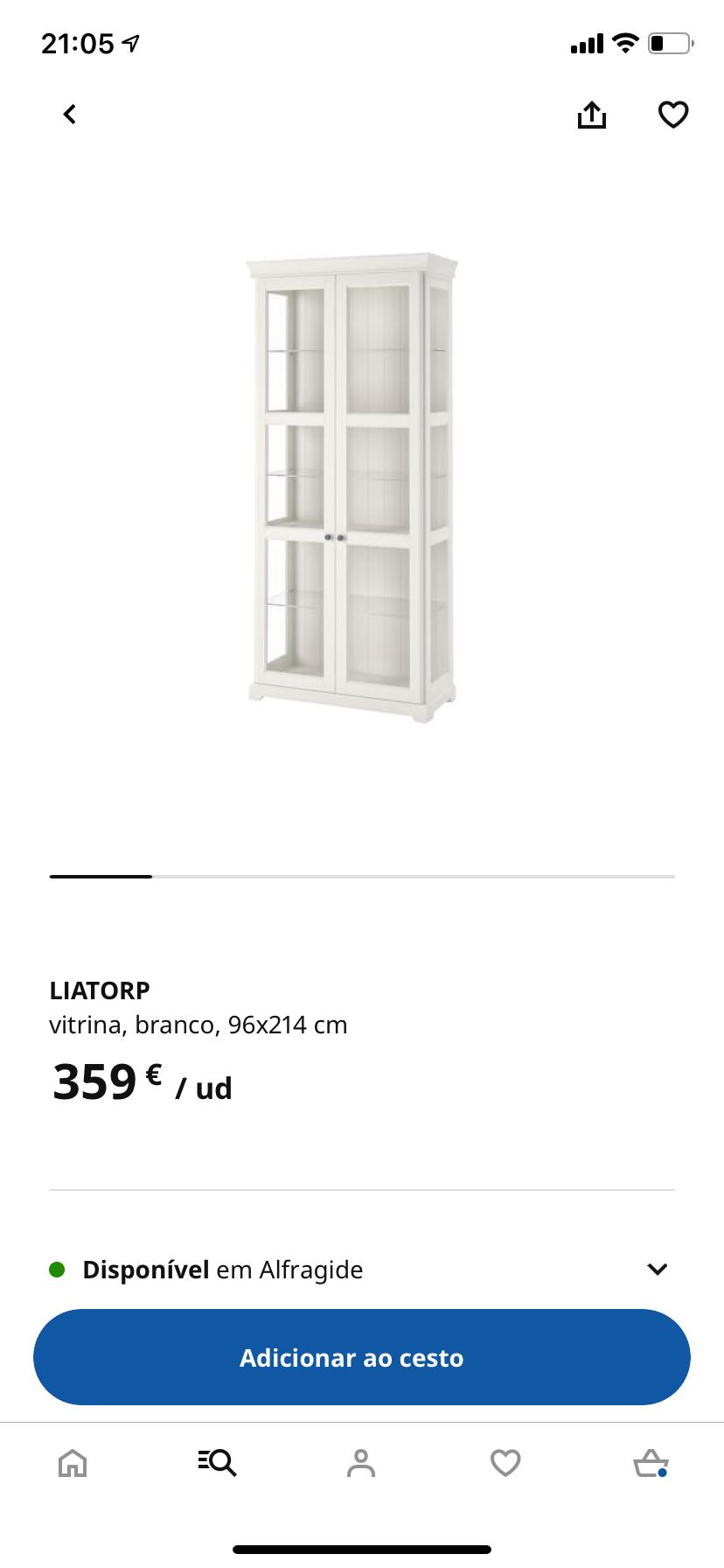Image resolution: width=724 pixels, height=1568 pixels.
Task: Share this LIATORP product
Action: tap(592, 114)
